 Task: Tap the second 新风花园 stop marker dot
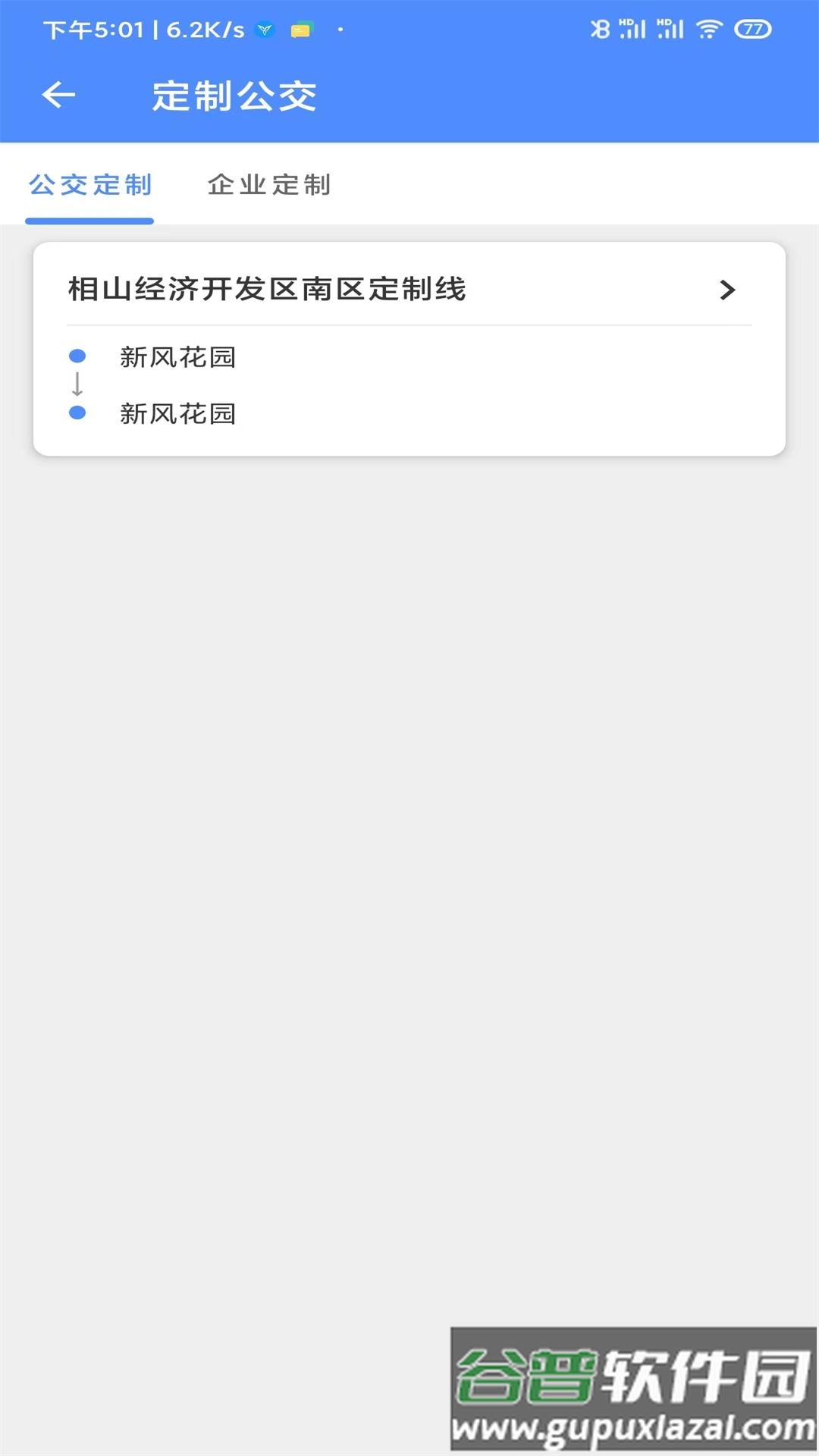point(77,412)
